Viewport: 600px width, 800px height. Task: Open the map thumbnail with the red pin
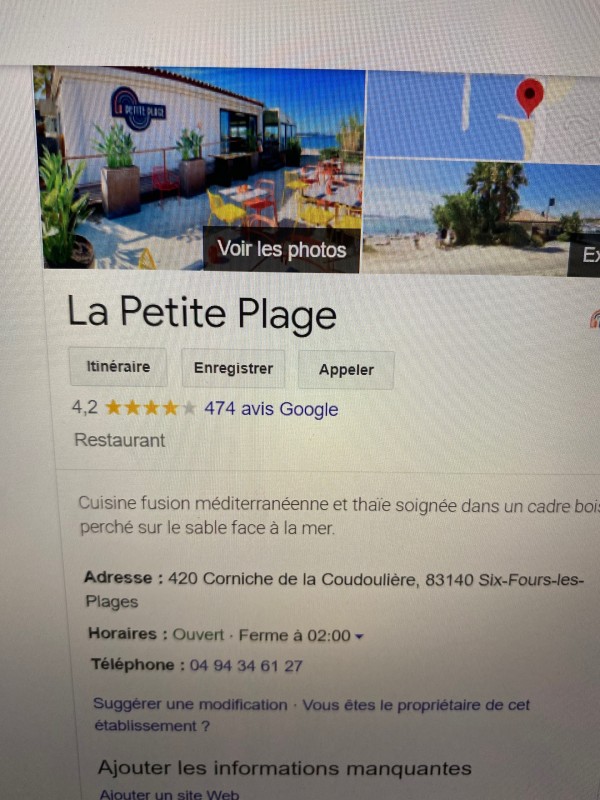(482, 113)
